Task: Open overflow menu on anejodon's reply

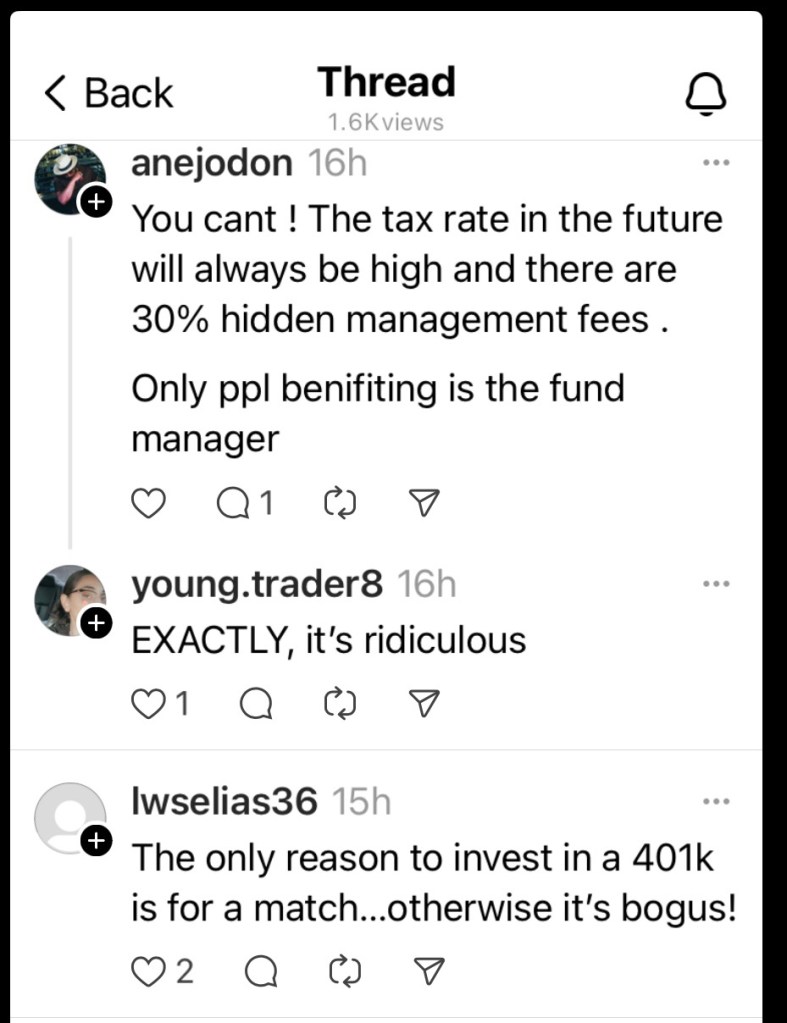Action: click(x=716, y=162)
